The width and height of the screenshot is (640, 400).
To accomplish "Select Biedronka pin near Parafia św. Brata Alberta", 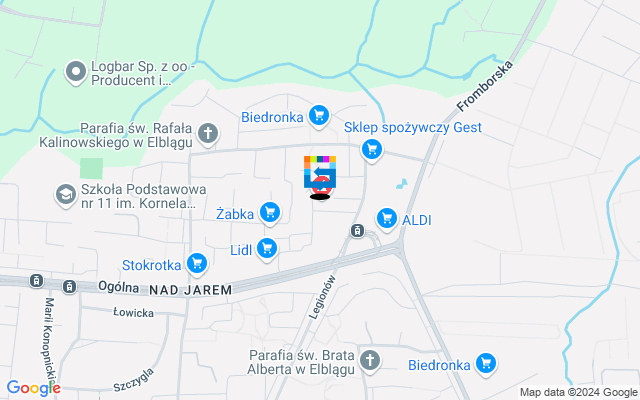I will click(486, 364).
